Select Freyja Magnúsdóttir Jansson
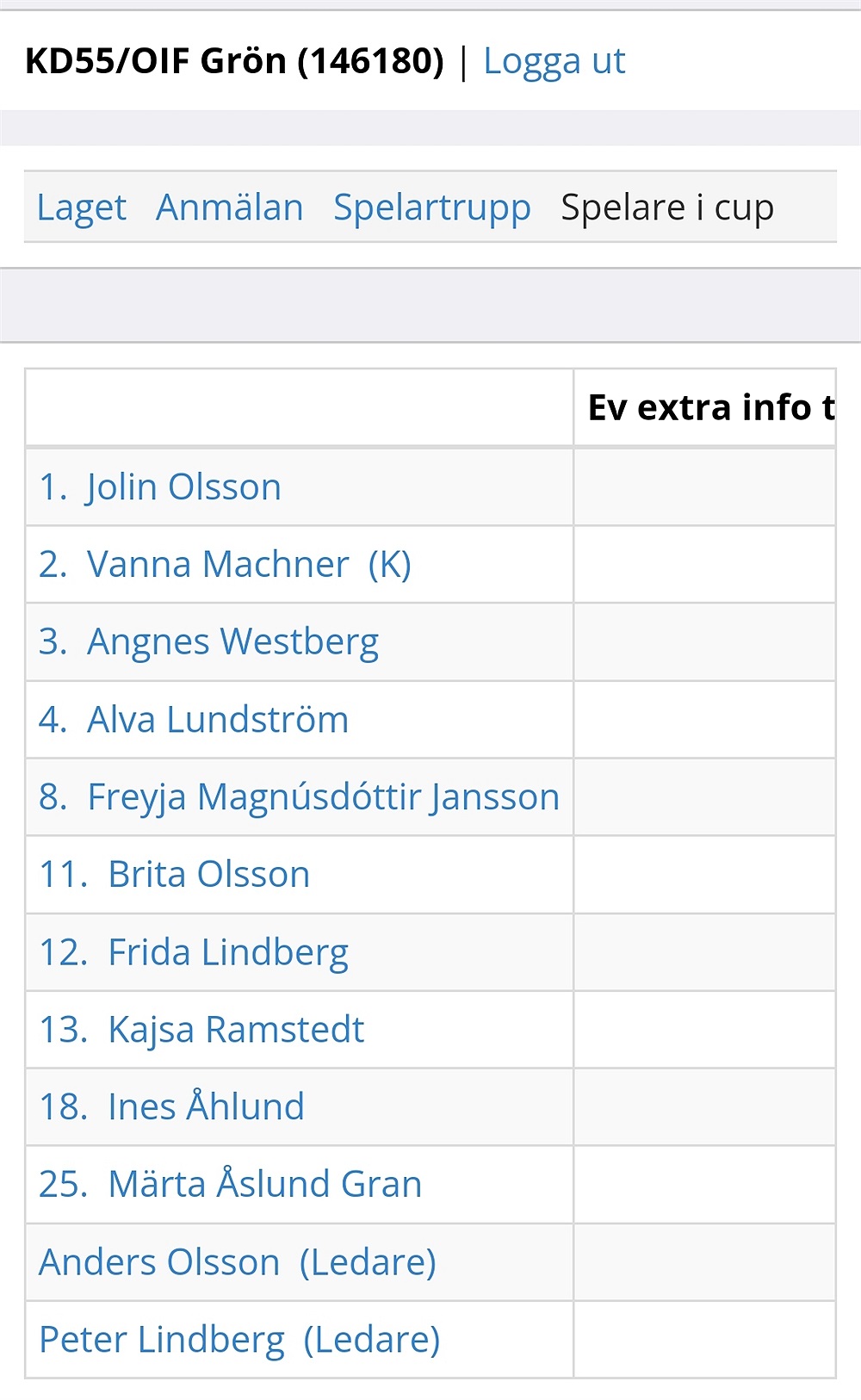This screenshot has width=861, height=1400. [300, 797]
